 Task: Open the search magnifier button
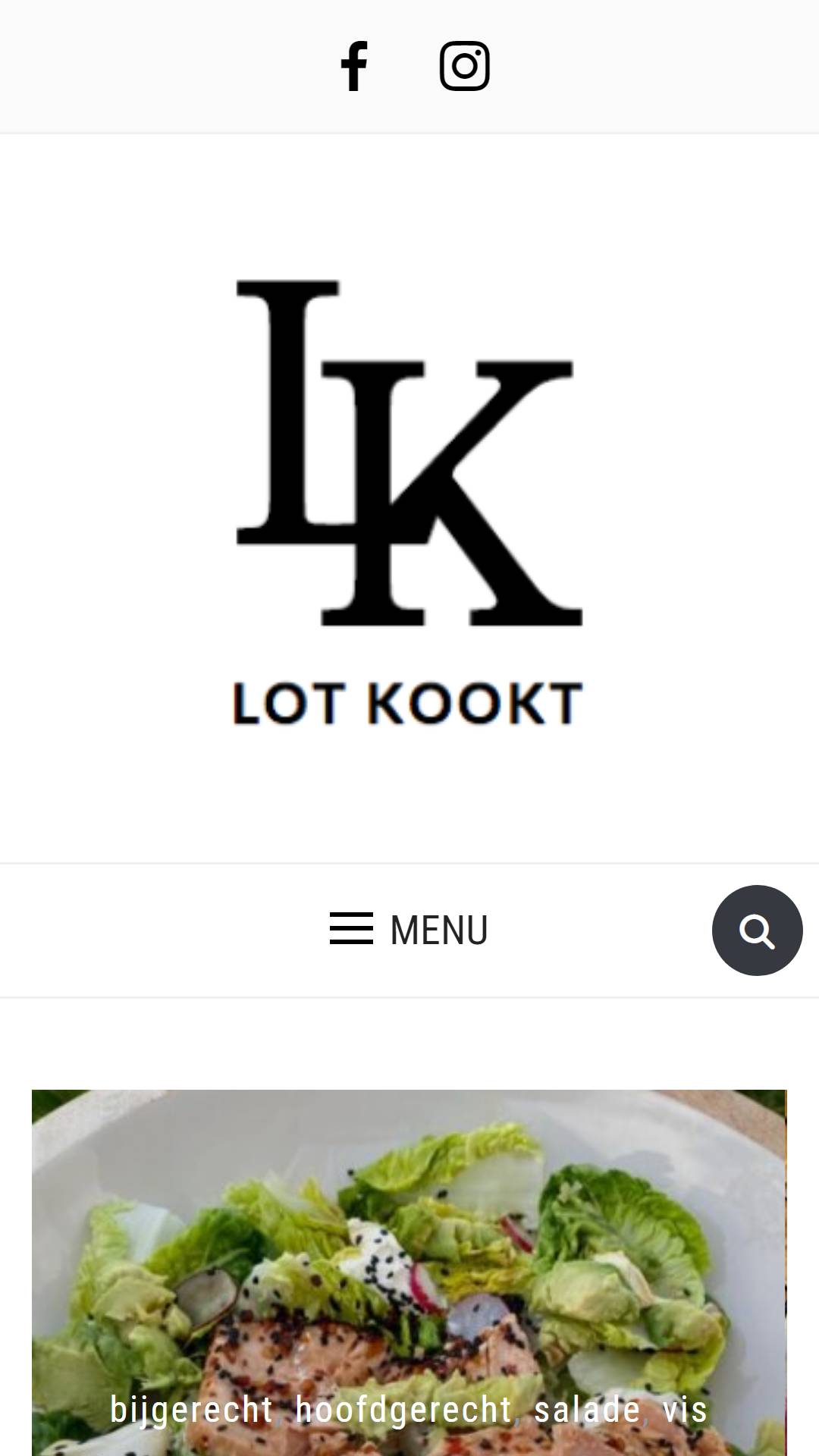tap(757, 930)
